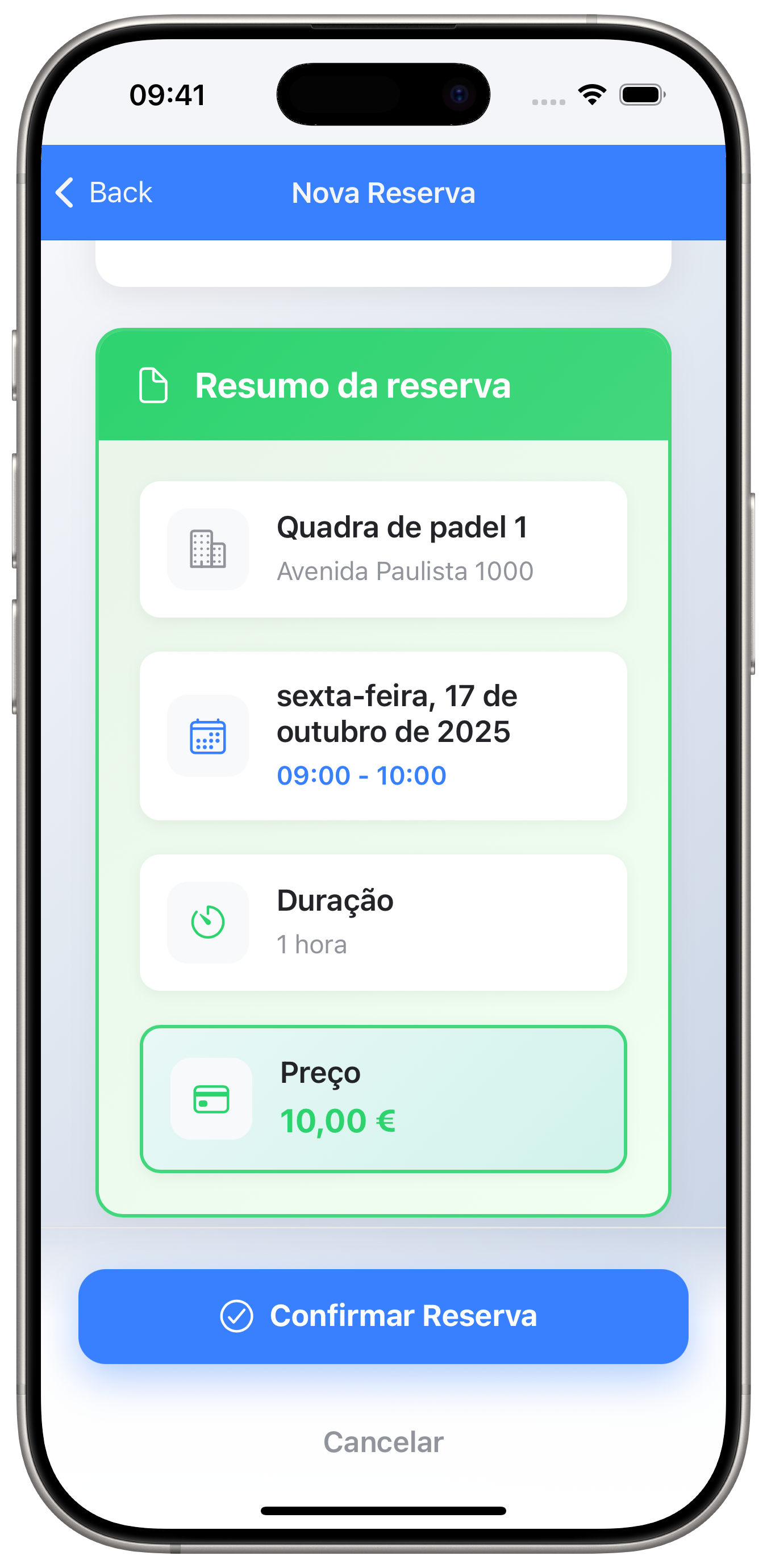Click the document icon in Resumo da reserva header

point(153,385)
